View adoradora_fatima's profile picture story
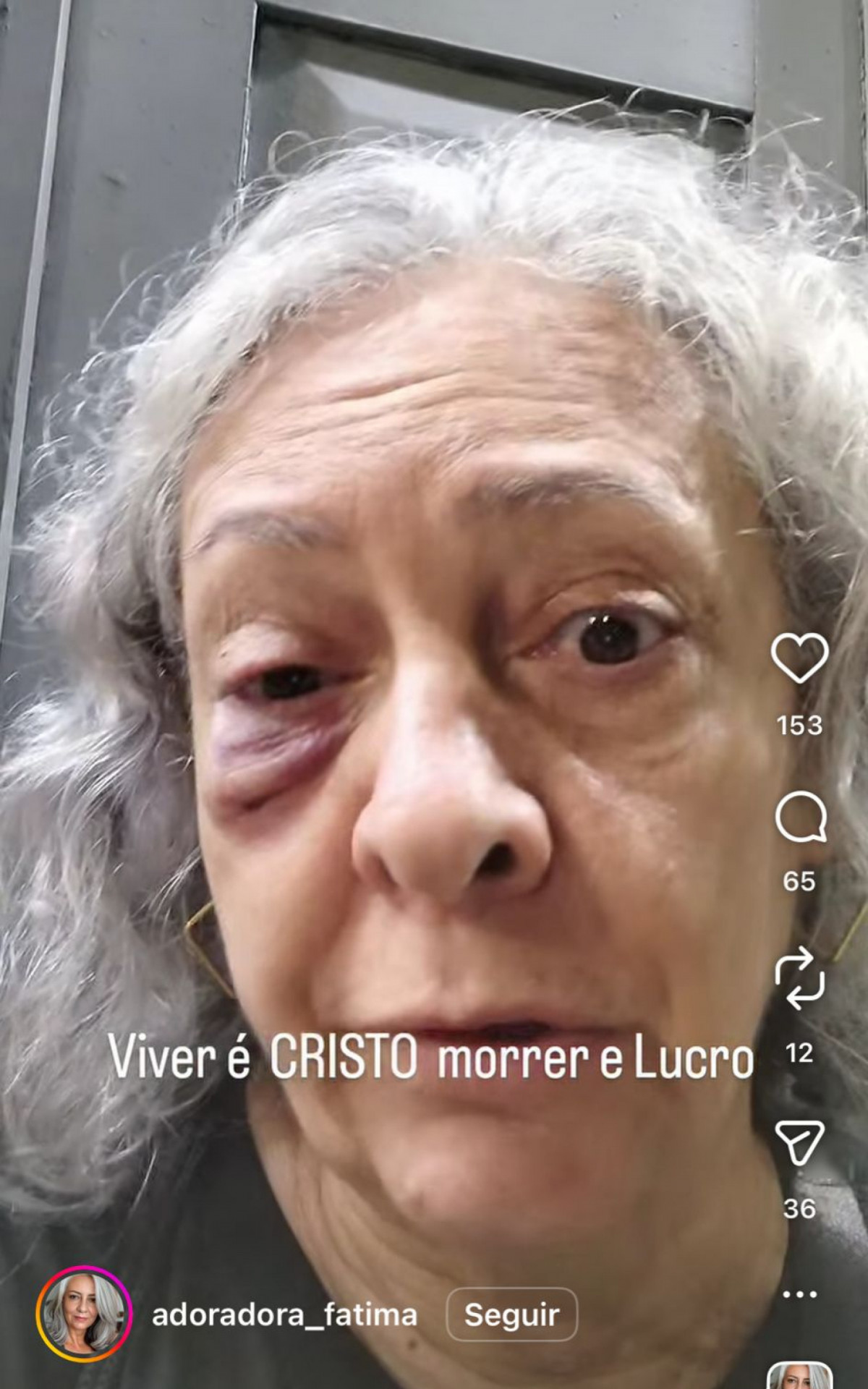The height and width of the screenshot is (1389, 868). (x=84, y=1313)
